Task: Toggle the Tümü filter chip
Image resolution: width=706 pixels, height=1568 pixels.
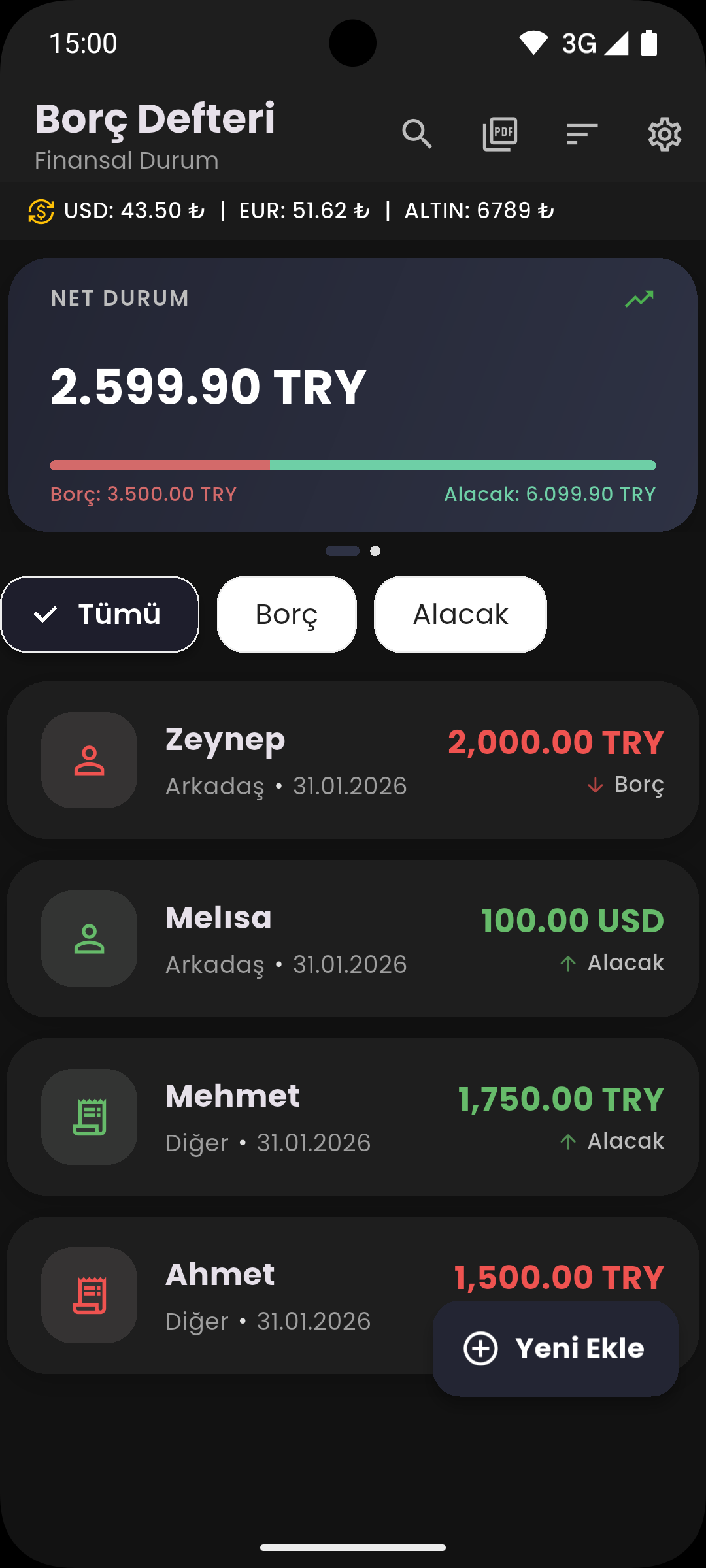Action: [99, 614]
